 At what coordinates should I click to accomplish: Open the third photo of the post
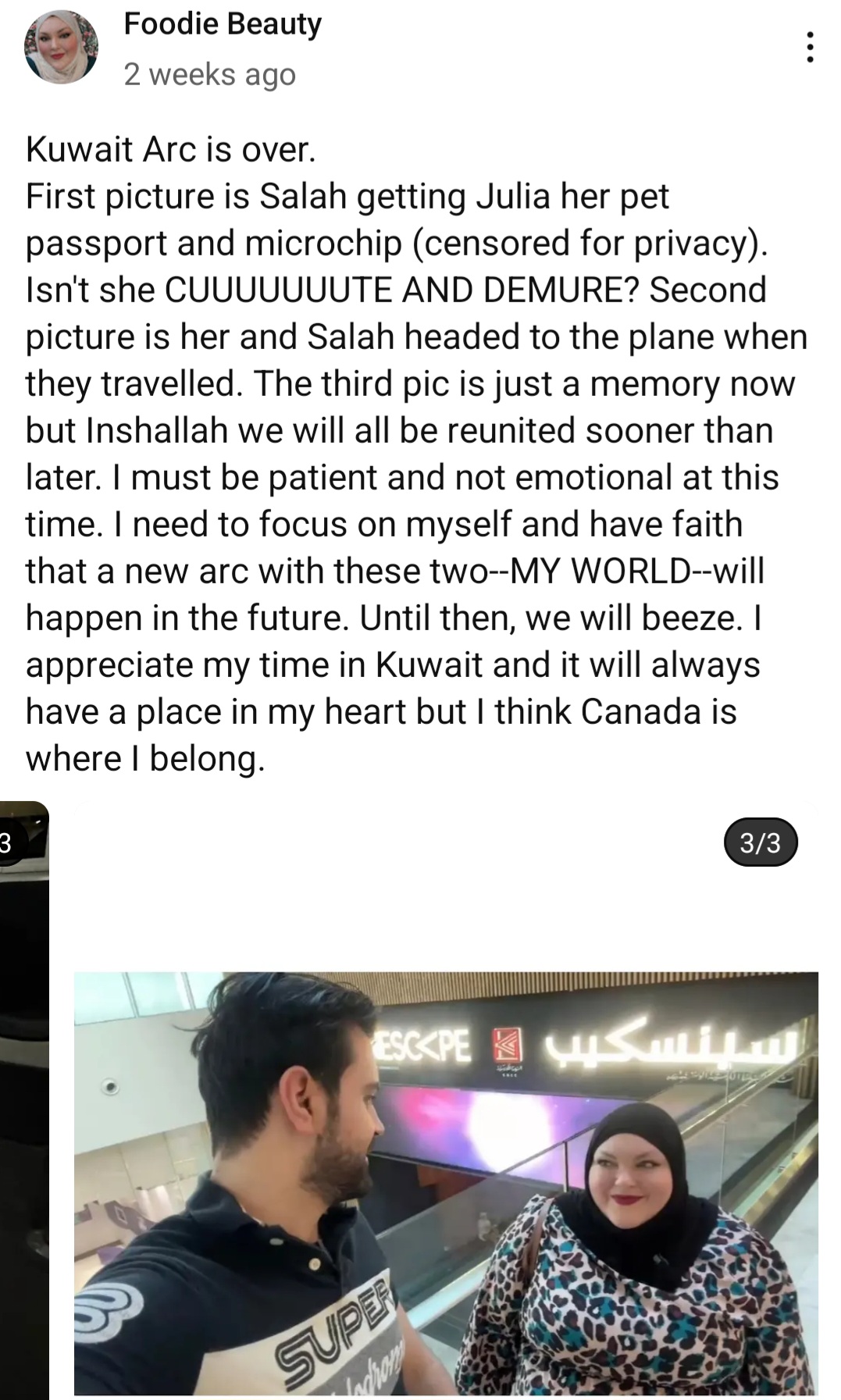tap(446, 1182)
